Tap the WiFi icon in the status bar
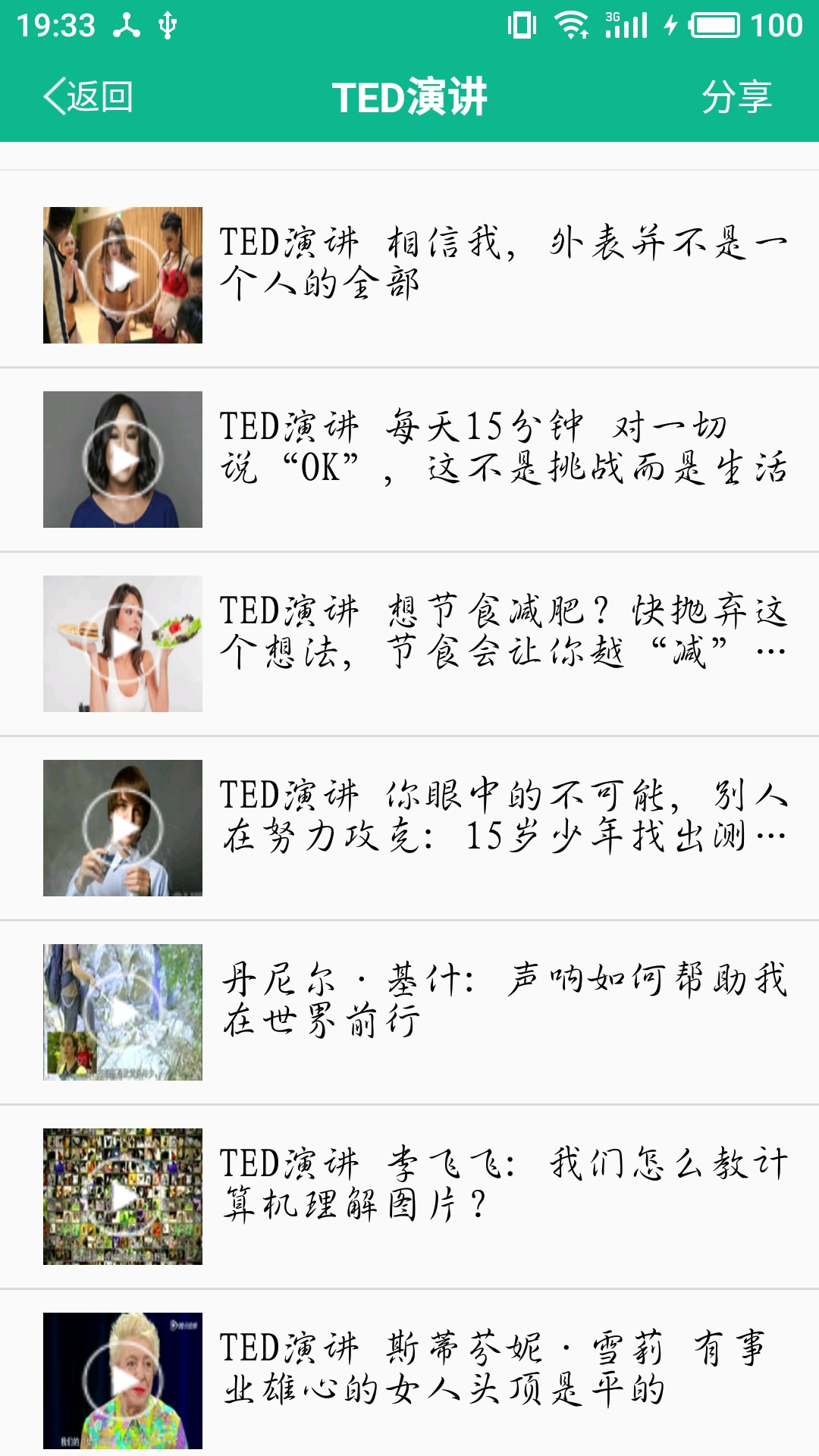 click(x=571, y=23)
